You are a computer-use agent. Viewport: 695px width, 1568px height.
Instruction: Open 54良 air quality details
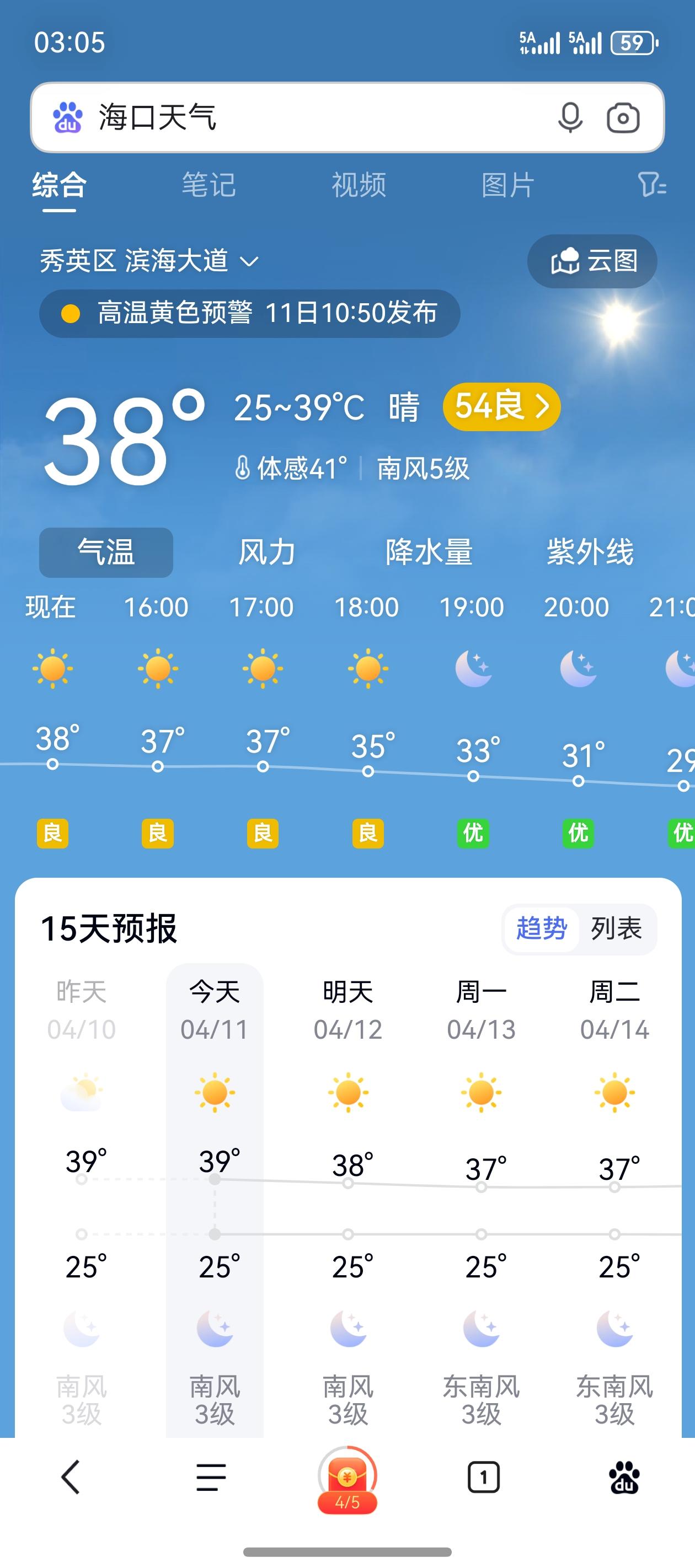pyautogui.click(x=501, y=406)
